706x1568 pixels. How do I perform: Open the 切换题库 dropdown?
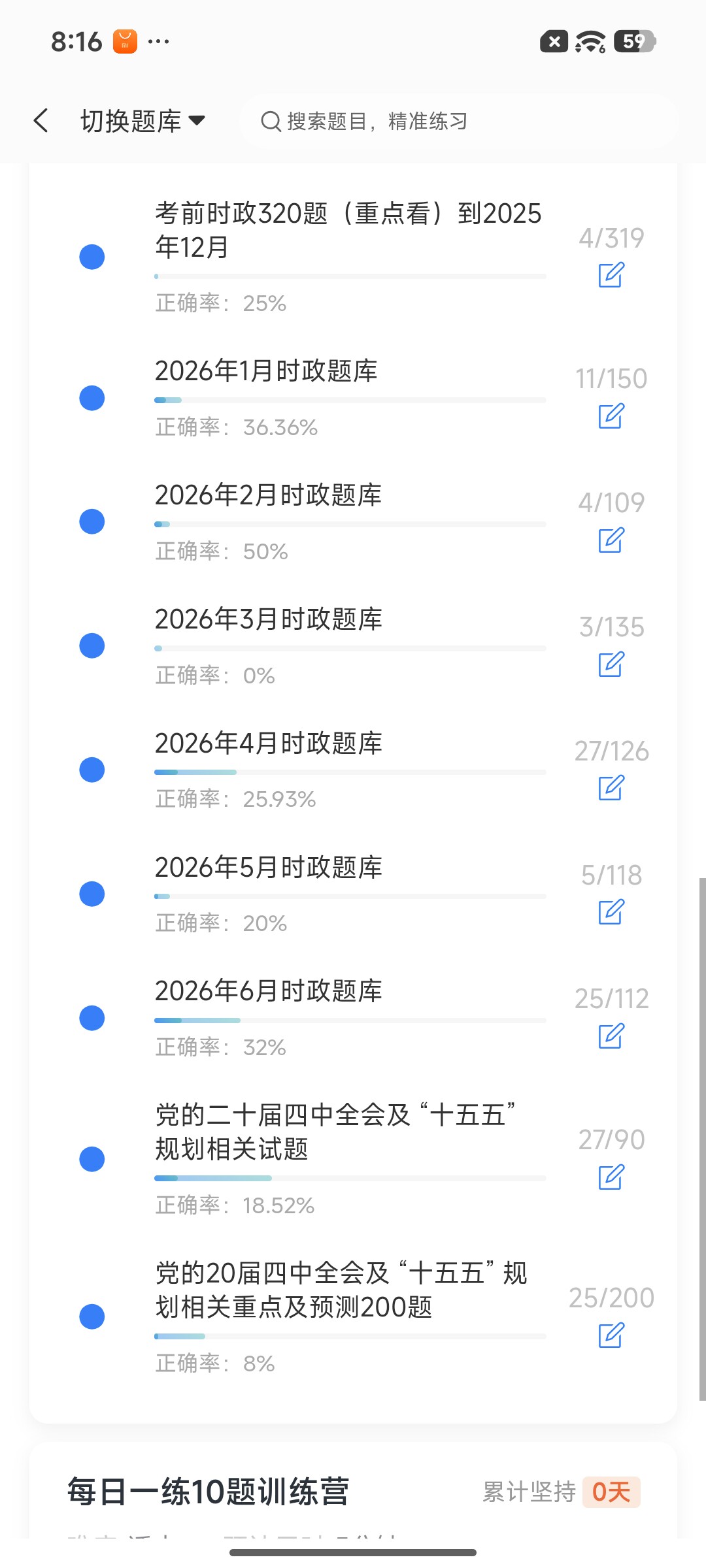click(x=143, y=121)
